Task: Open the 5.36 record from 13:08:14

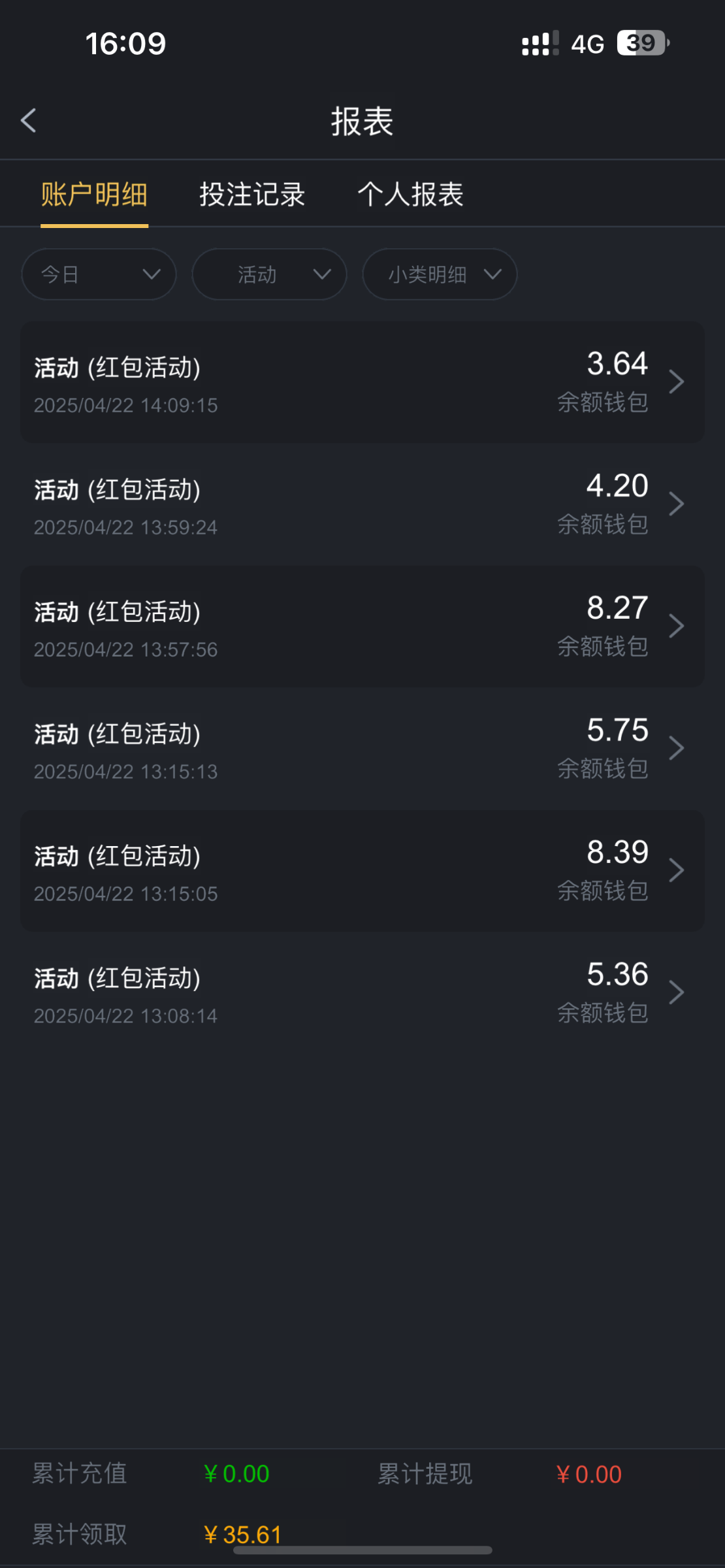Action: point(362,993)
